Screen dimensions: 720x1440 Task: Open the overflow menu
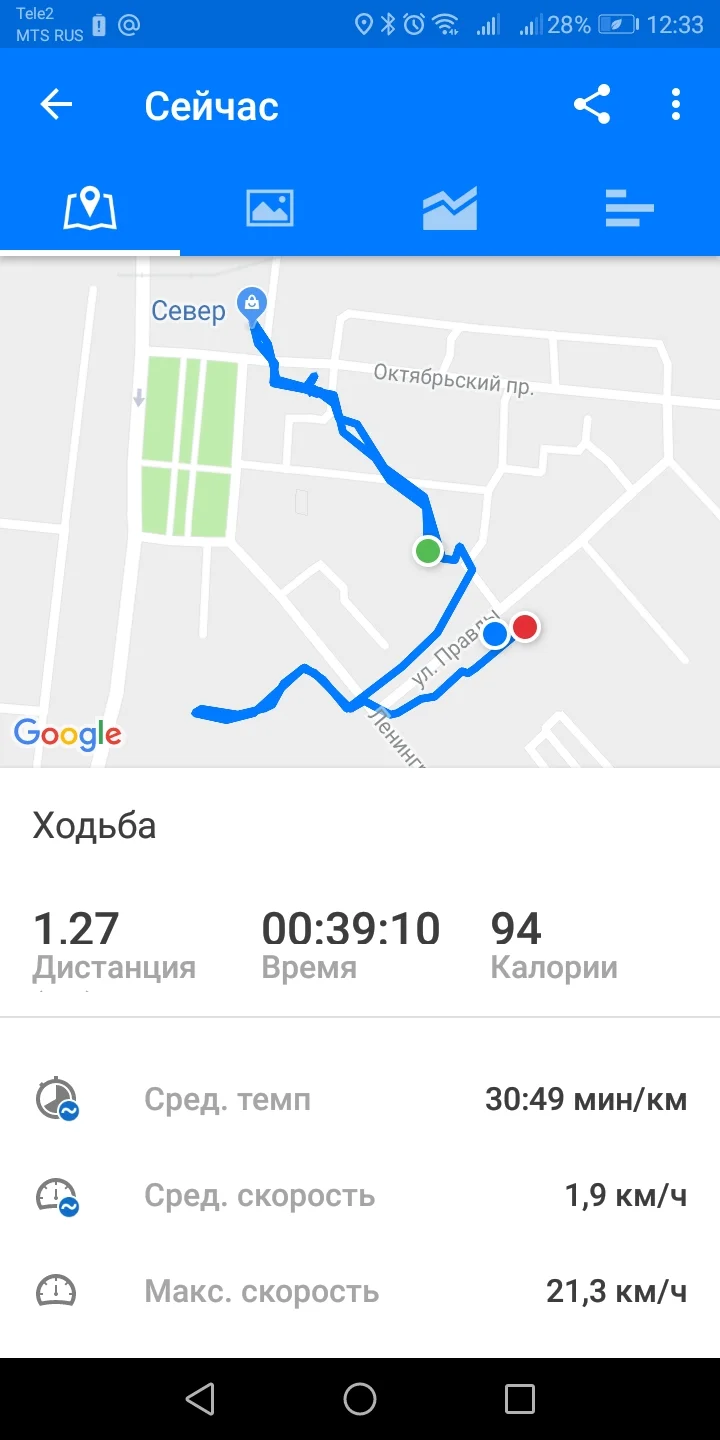[x=676, y=105]
